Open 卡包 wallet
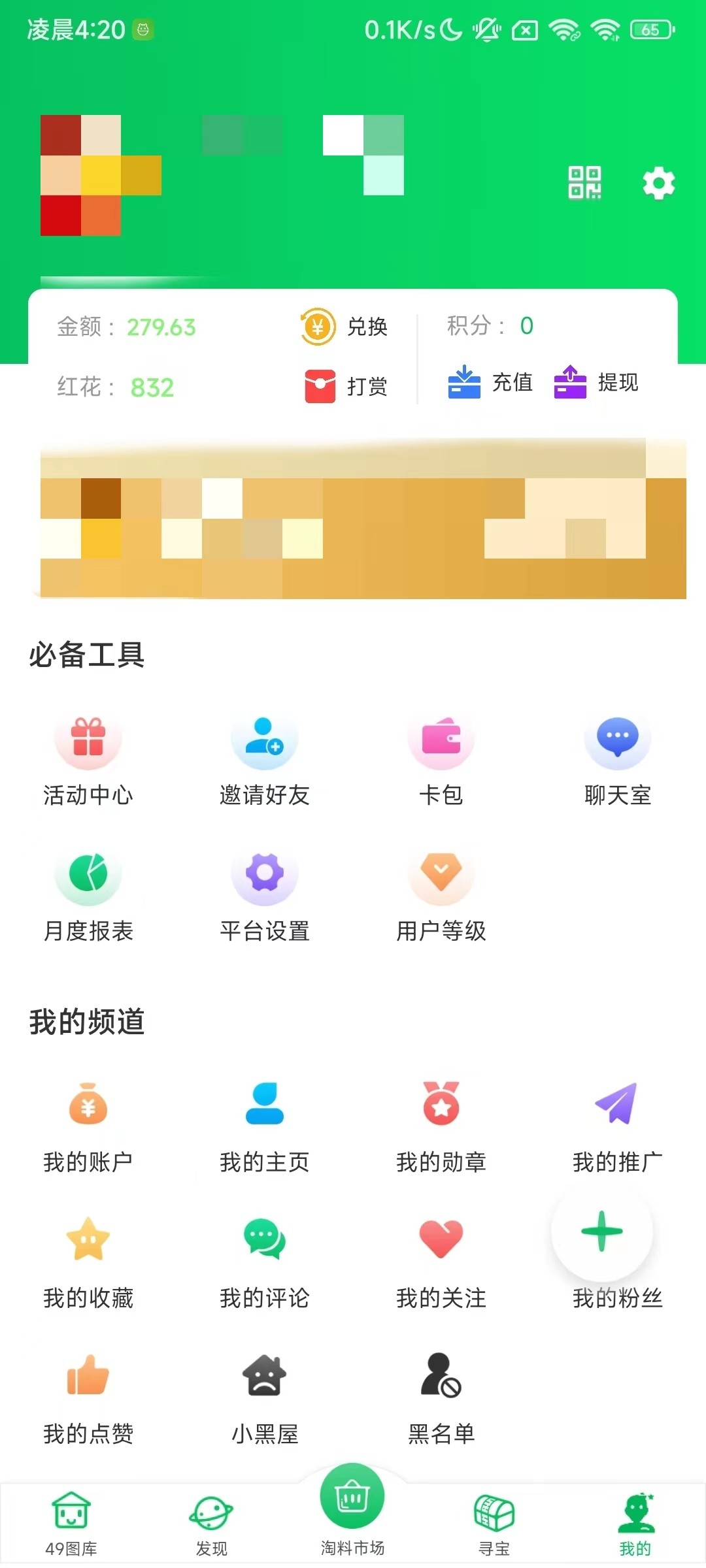This screenshot has height=1568, width=706. (x=441, y=758)
